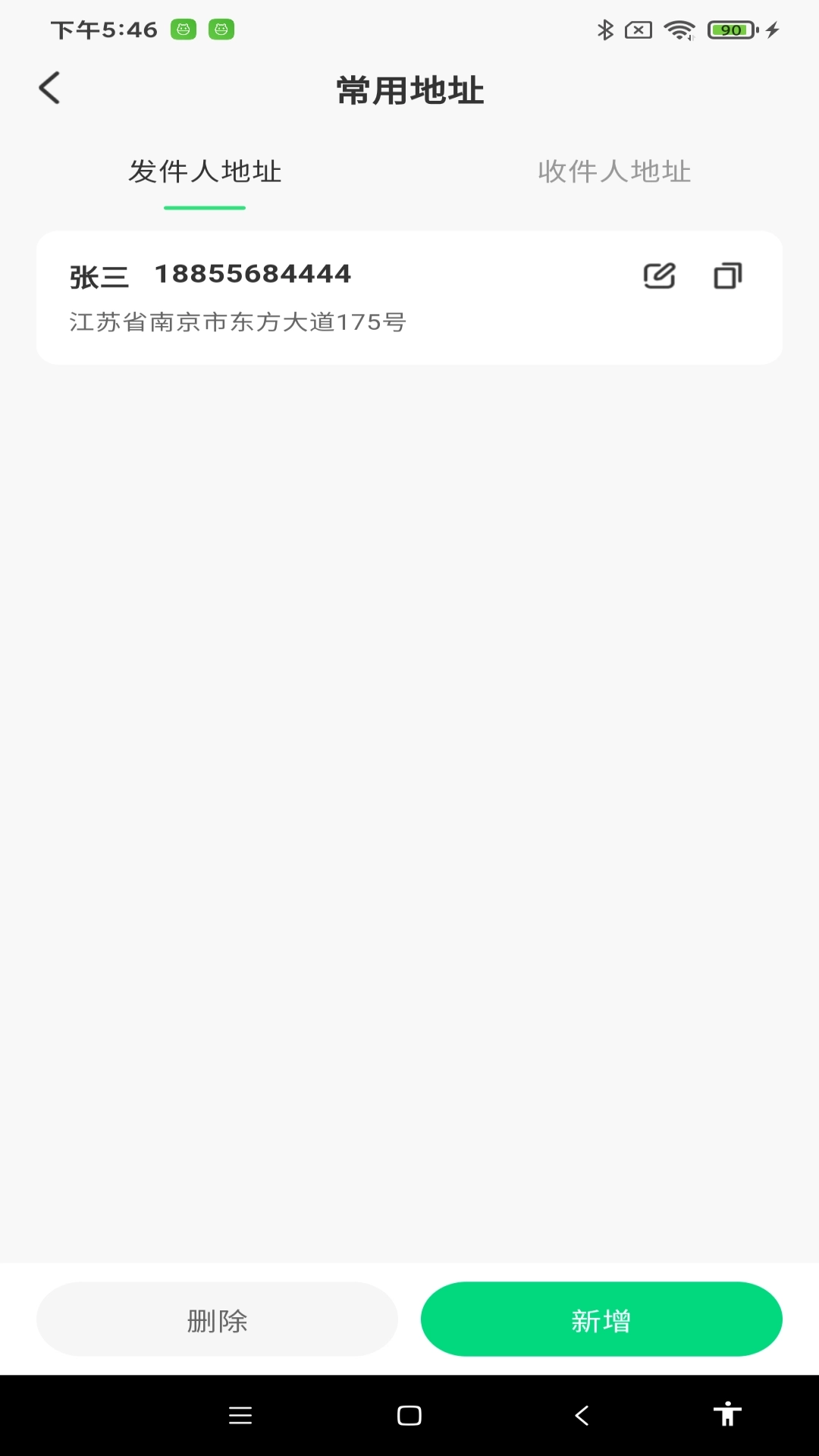Screen dimensions: 819x1456
Task: Tap the home button in the navigation bar
Action: [409, 1415]
